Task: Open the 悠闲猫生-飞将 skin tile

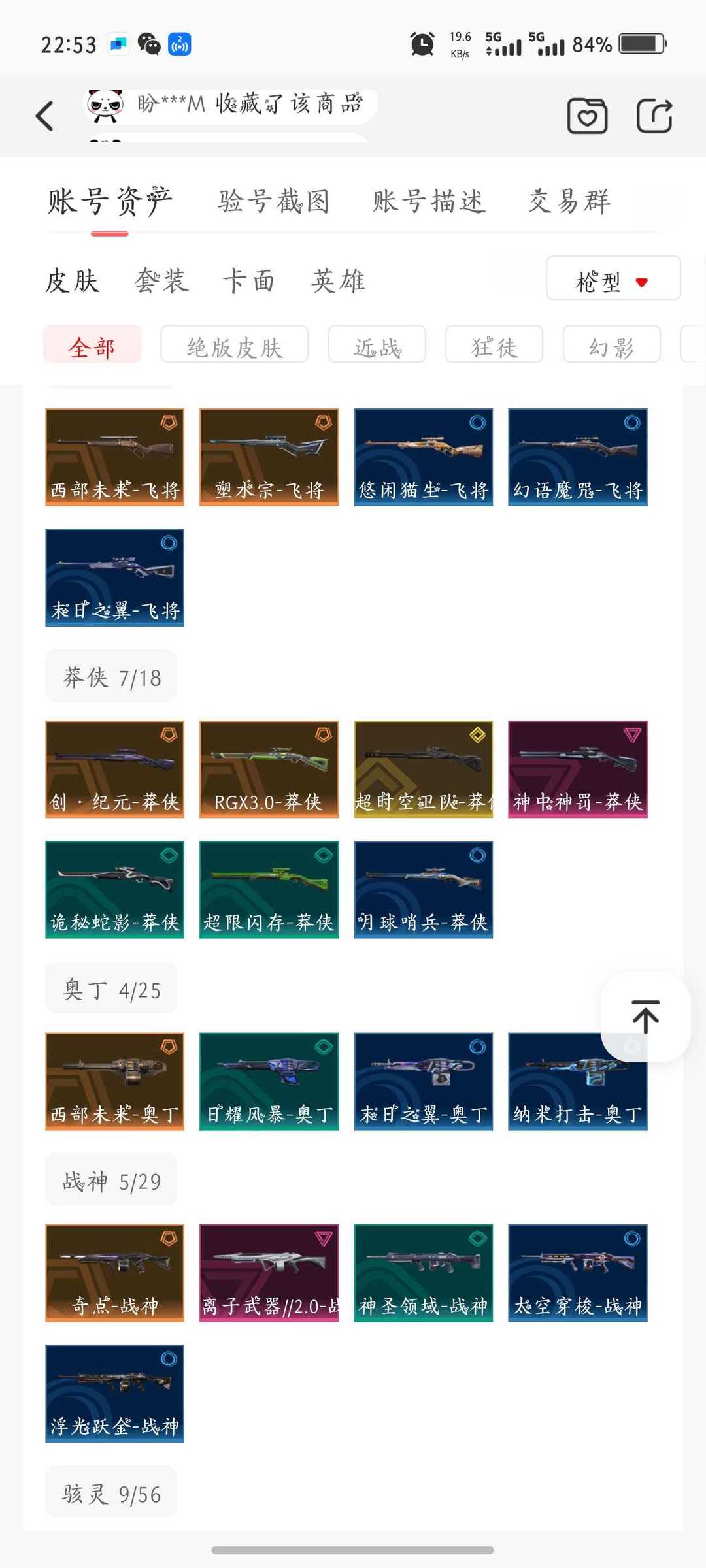Action: click(x=423, y=457)
